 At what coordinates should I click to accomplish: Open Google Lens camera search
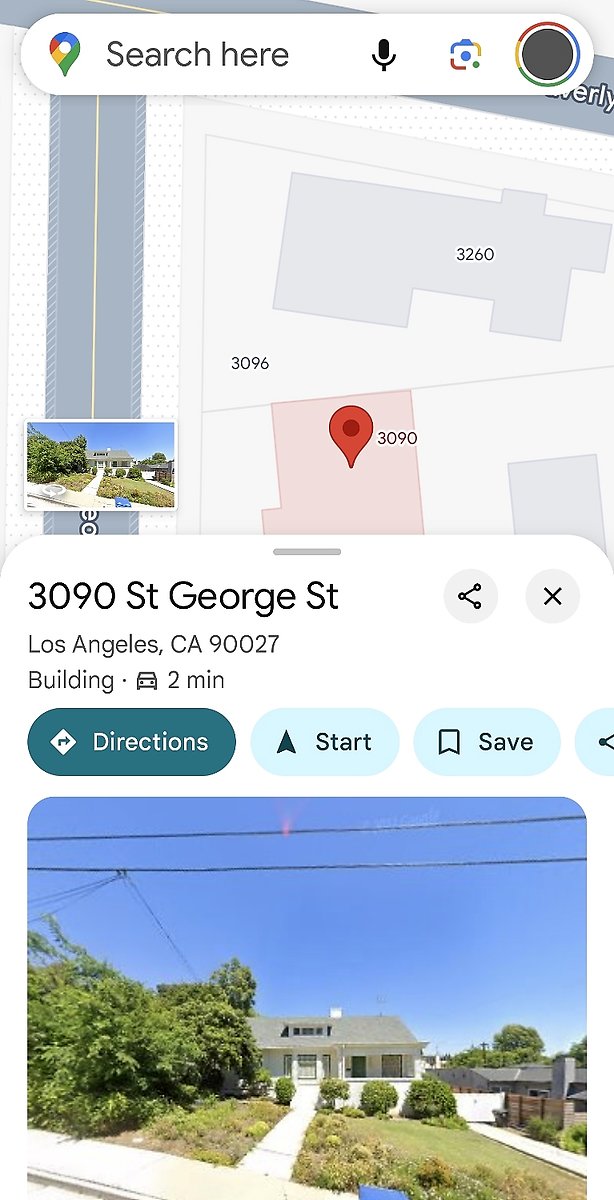(x=466, y=55)
